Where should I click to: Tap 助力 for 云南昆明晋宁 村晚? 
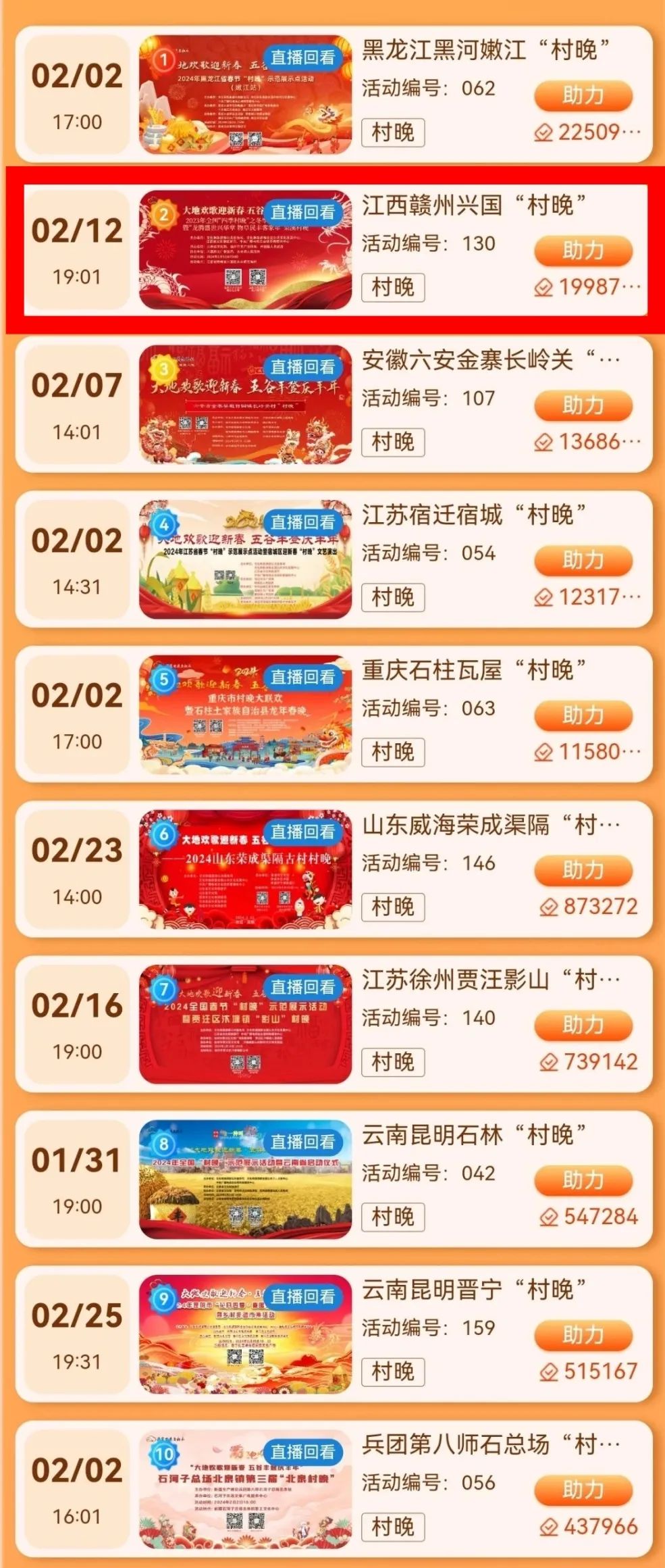pyautogui.click(x=583, y=1334)
